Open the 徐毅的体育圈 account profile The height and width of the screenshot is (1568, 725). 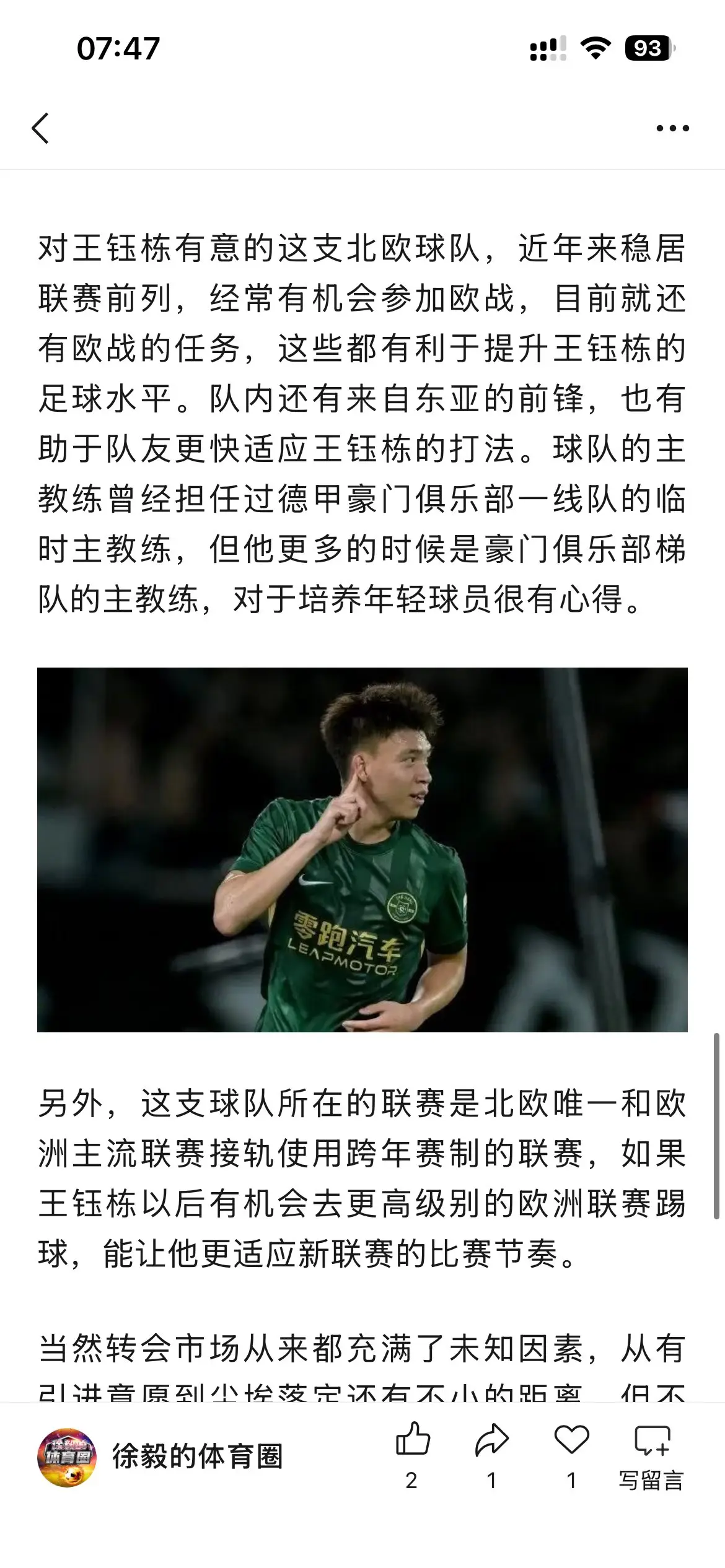point(160,1457)
